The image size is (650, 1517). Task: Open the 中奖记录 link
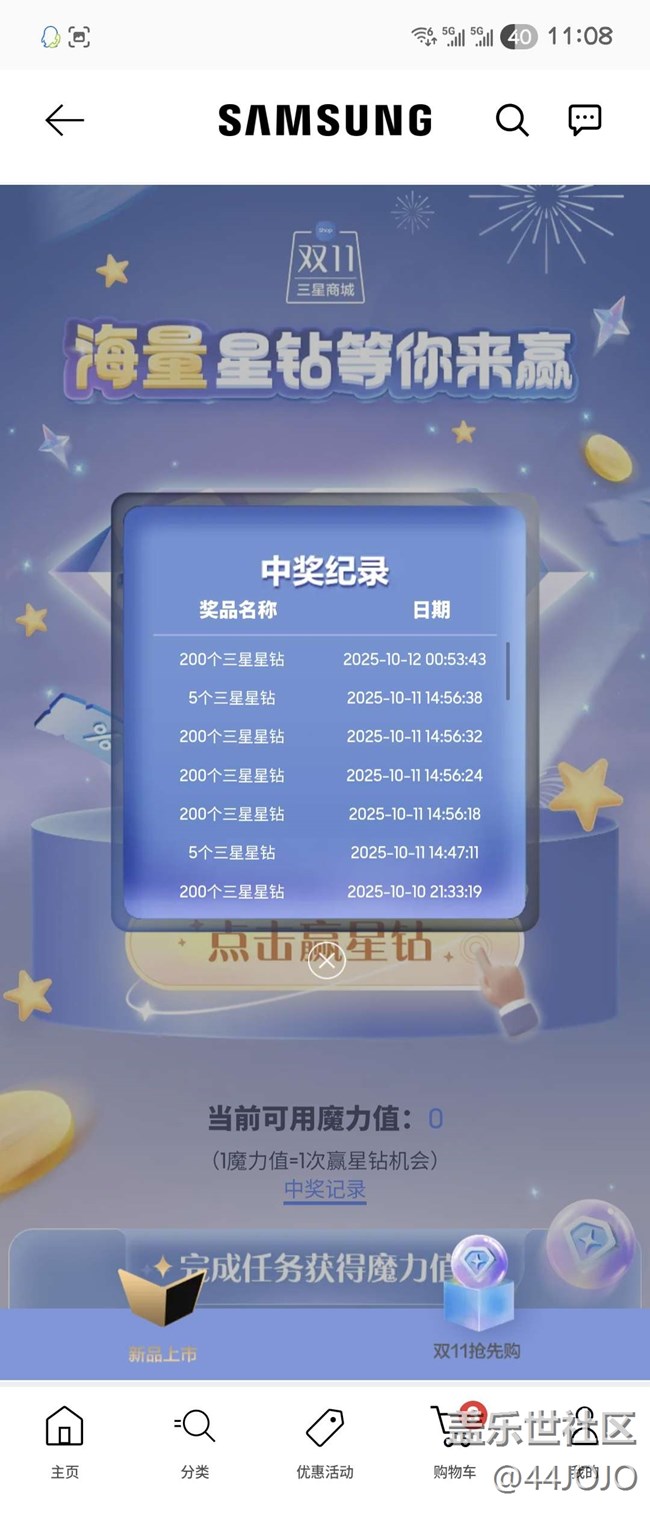click(x=325, y=1190)
